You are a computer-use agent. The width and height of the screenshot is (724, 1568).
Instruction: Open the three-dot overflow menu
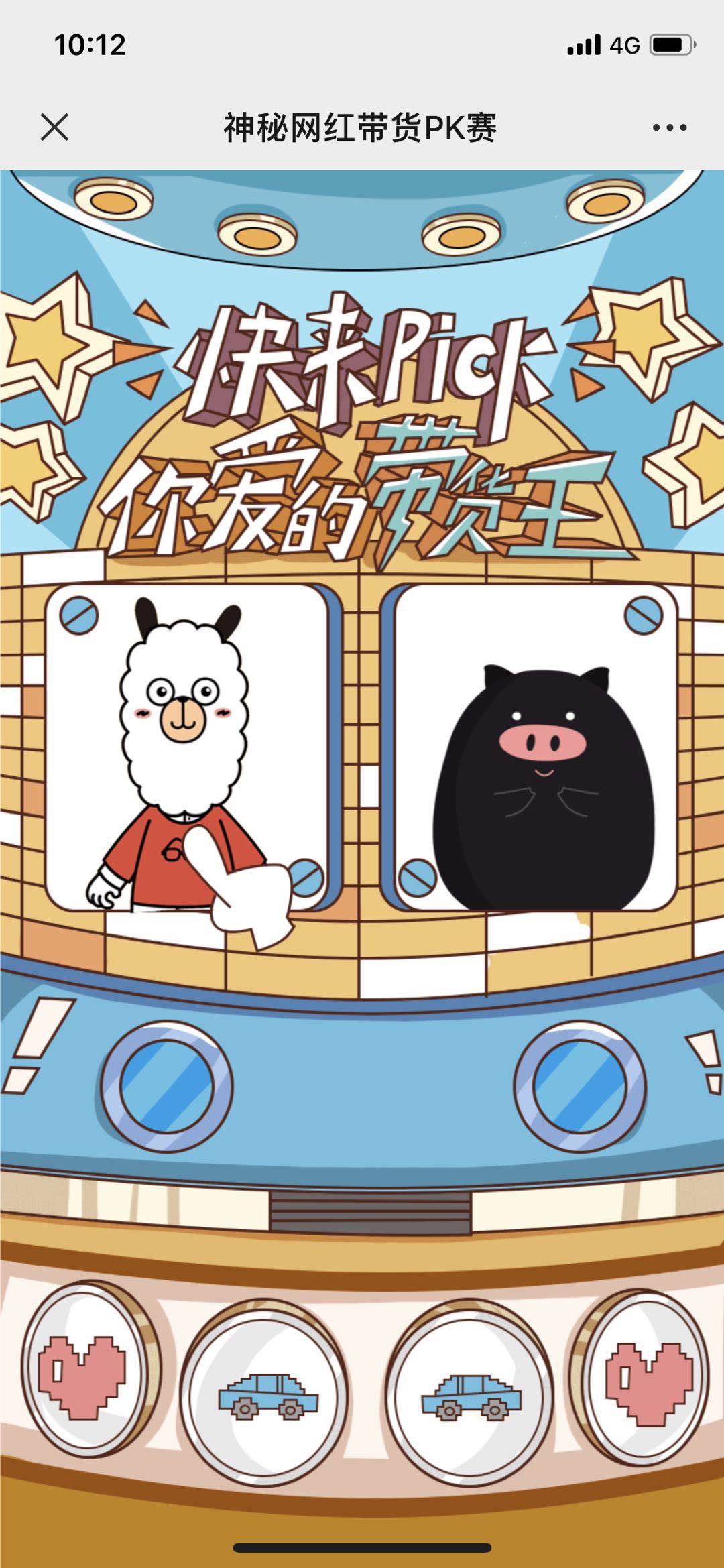point(670,127)
